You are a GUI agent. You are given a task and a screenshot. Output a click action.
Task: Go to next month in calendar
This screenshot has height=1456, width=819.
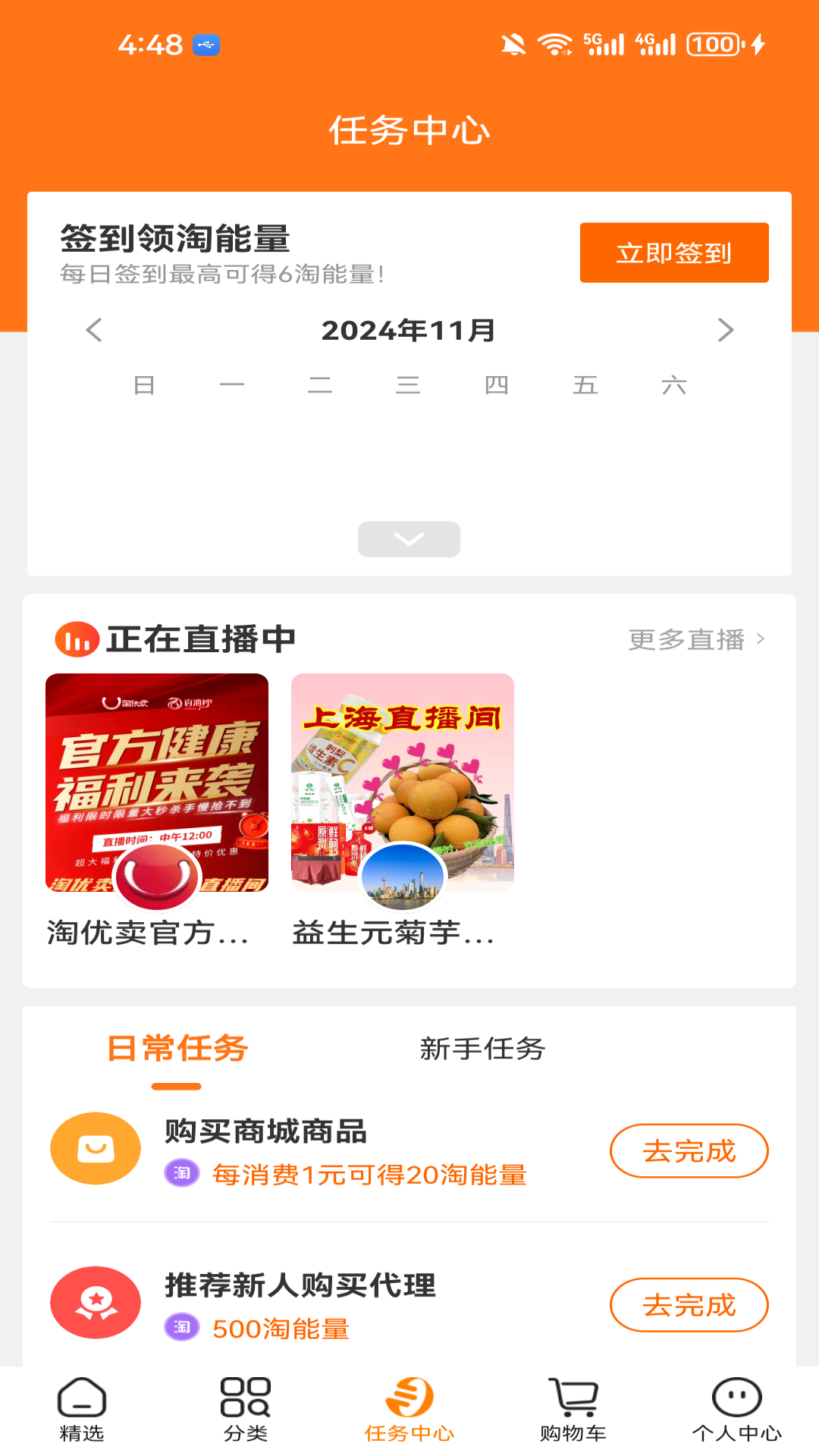(x=726, y=330)
